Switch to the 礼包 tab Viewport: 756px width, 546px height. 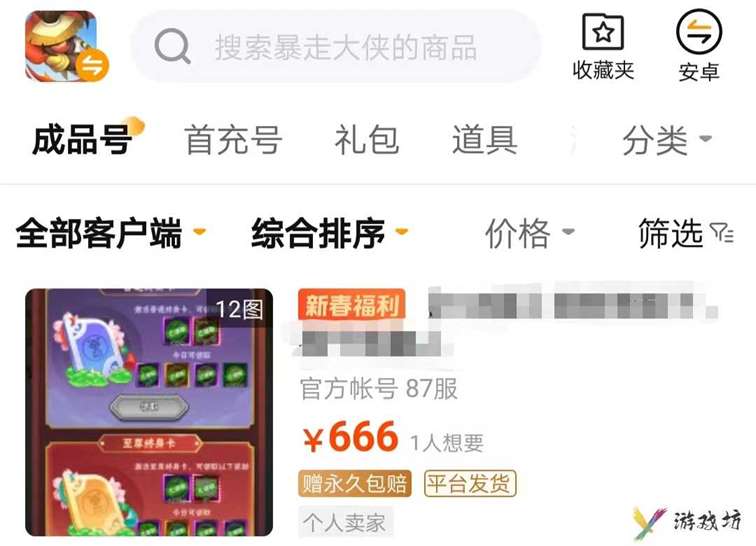[367, 140]
